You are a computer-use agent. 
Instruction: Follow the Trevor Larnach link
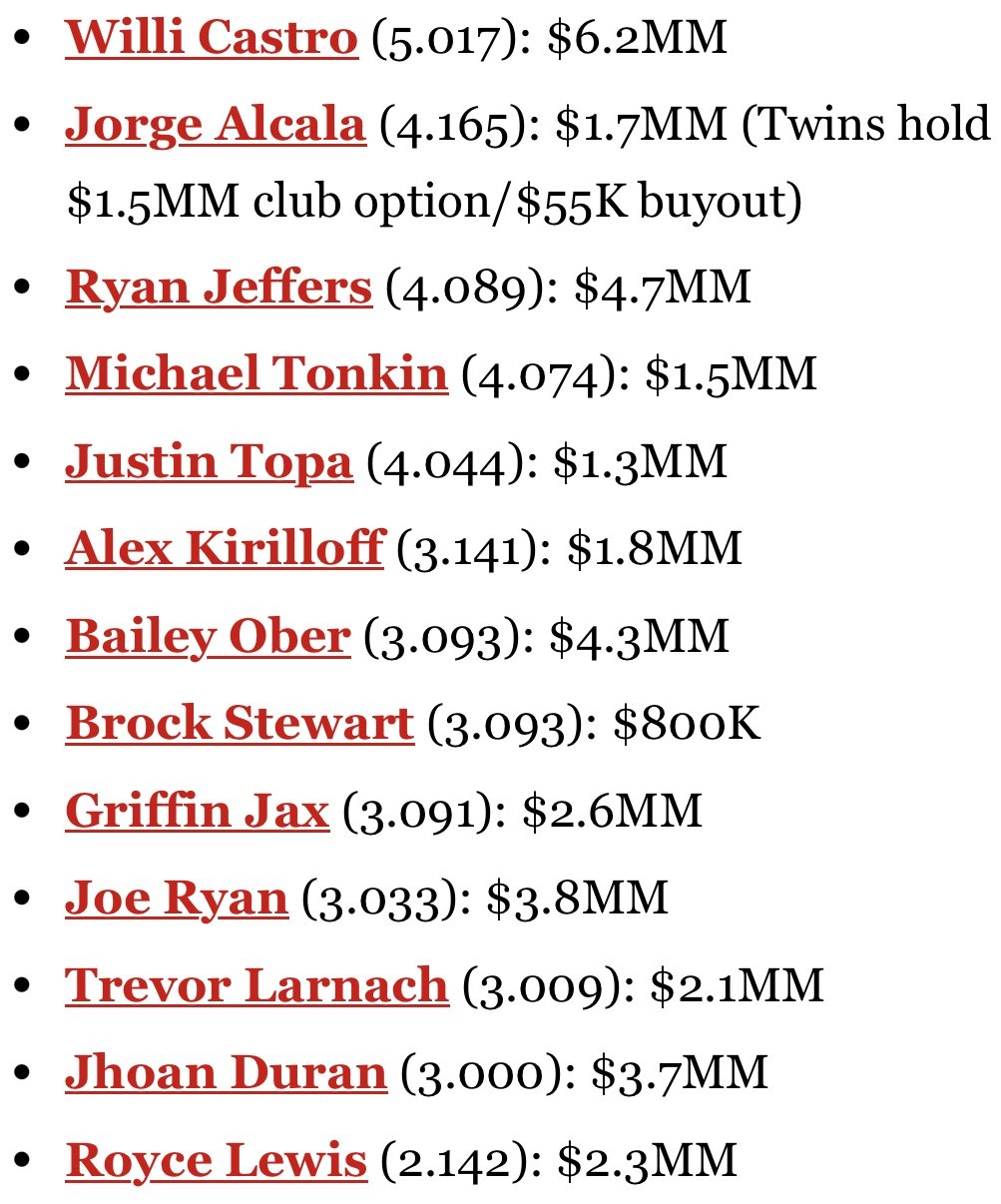click(256, 985)
